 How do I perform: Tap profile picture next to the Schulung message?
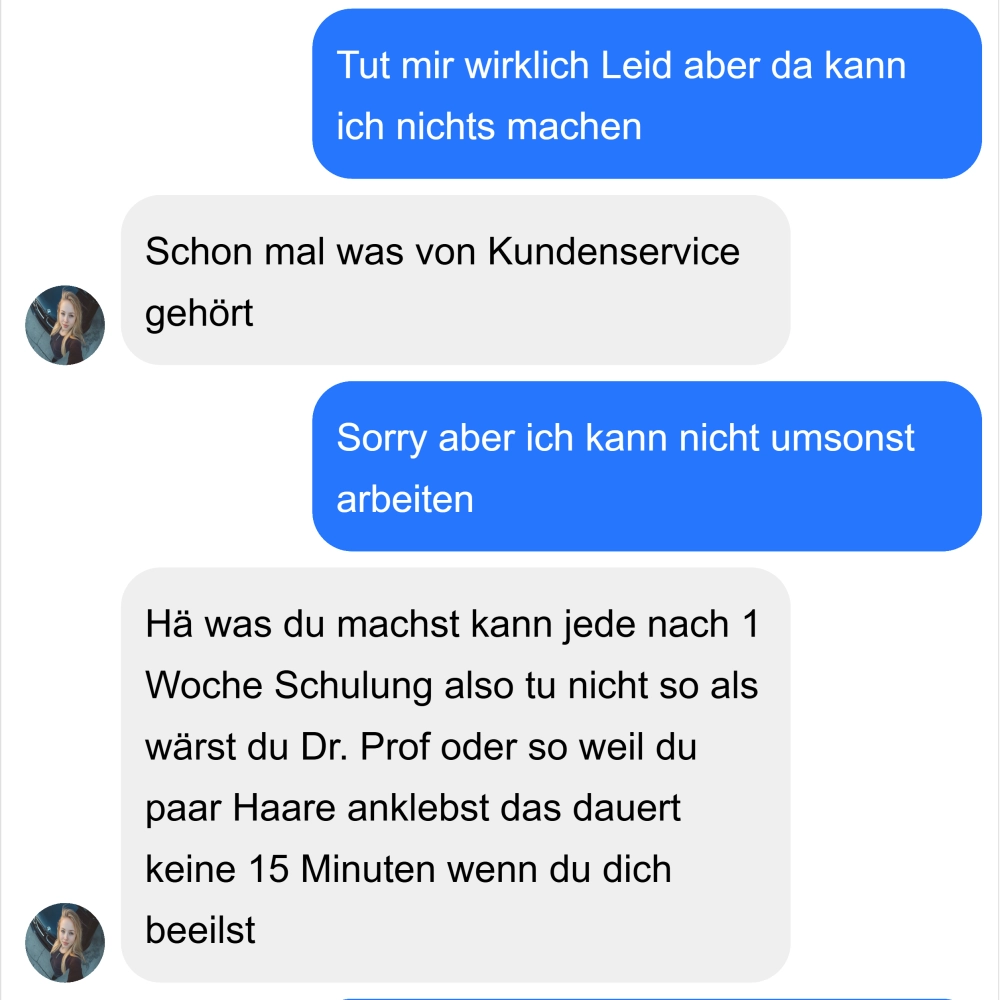pos(65,942)
